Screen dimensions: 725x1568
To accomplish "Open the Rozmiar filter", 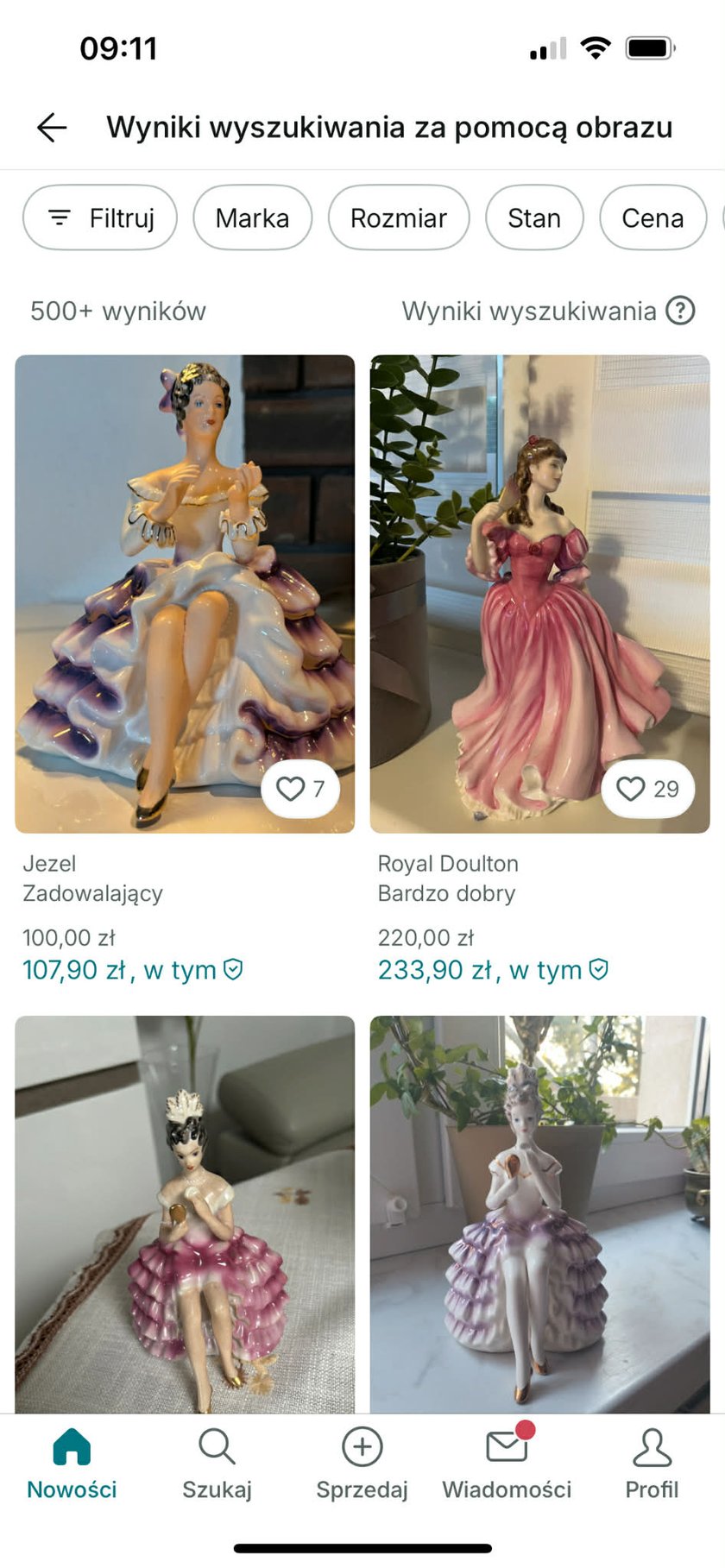I will click(399, 217).
